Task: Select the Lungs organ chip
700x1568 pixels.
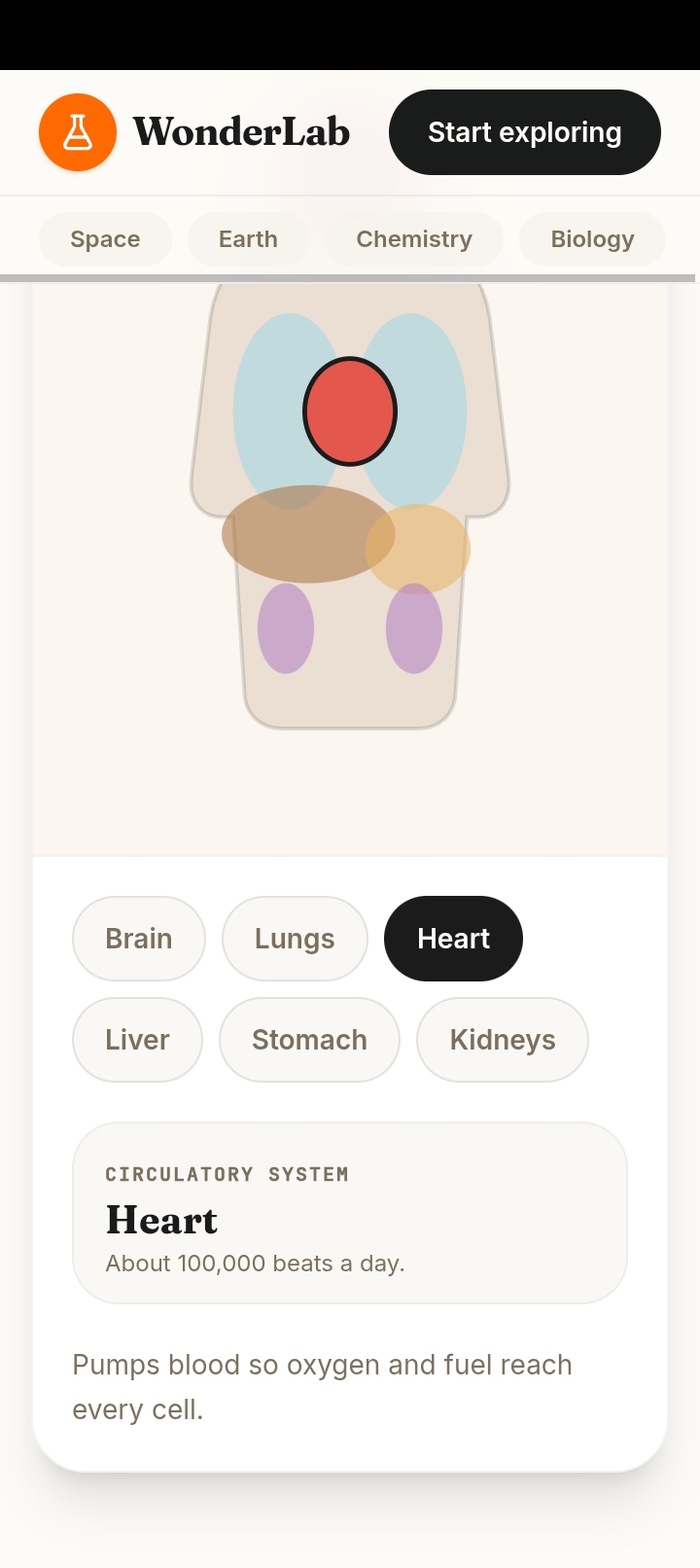Action: tap(295, 939)
